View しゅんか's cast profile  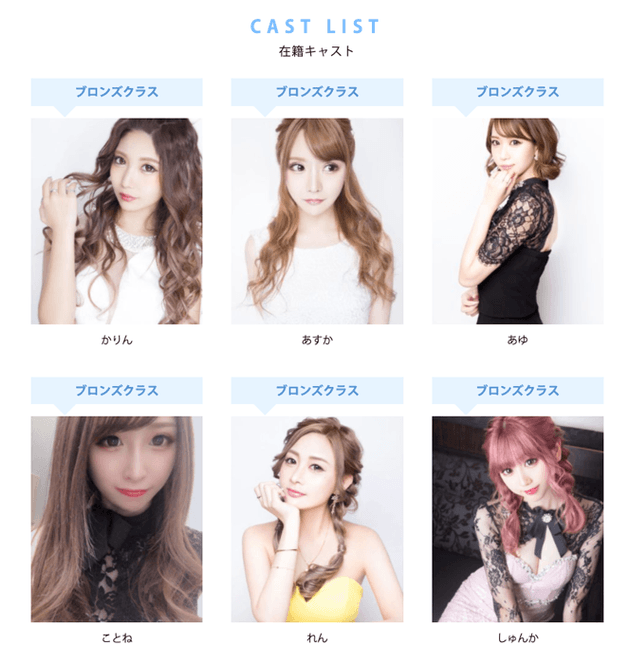pyautogui.click(x=517, y=519)
